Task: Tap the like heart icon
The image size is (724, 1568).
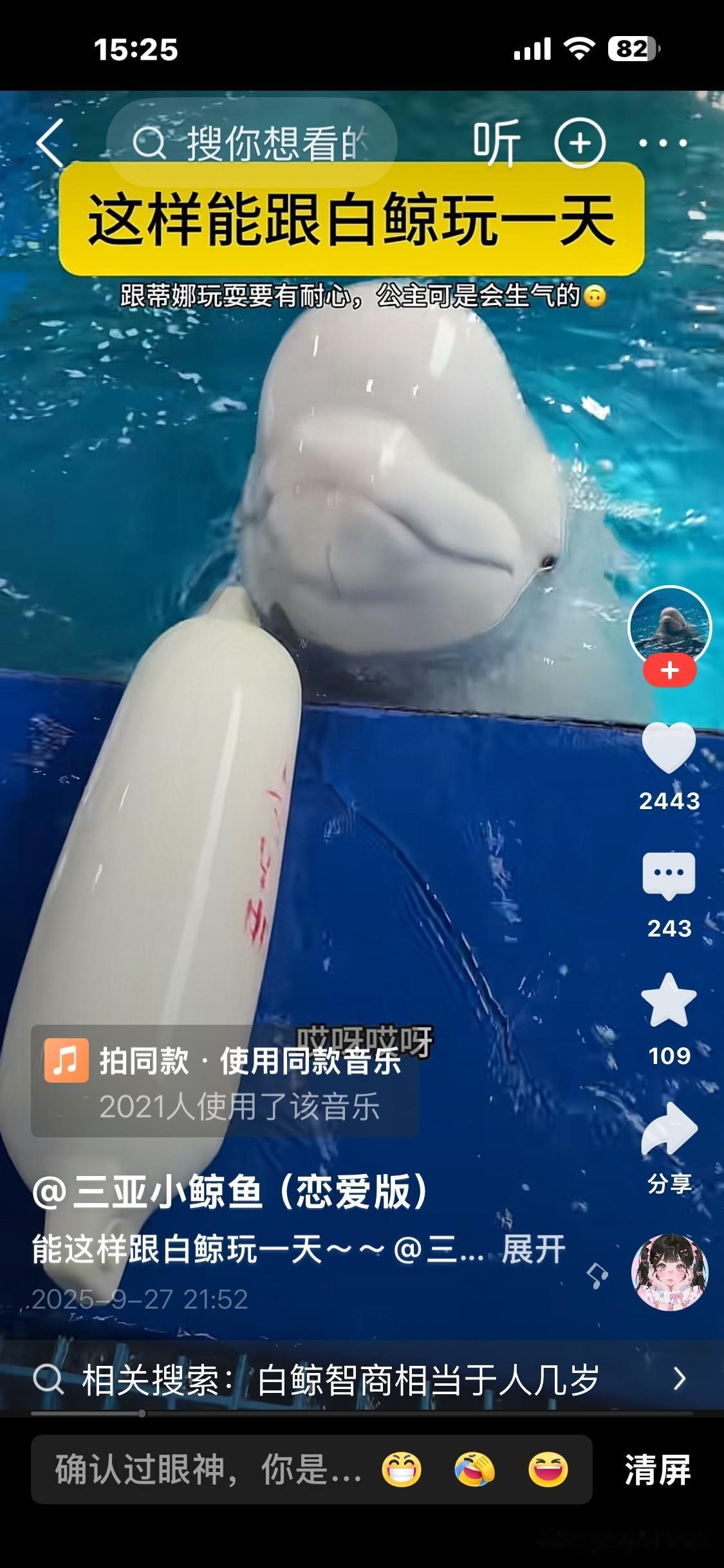Action: [669, 747]
